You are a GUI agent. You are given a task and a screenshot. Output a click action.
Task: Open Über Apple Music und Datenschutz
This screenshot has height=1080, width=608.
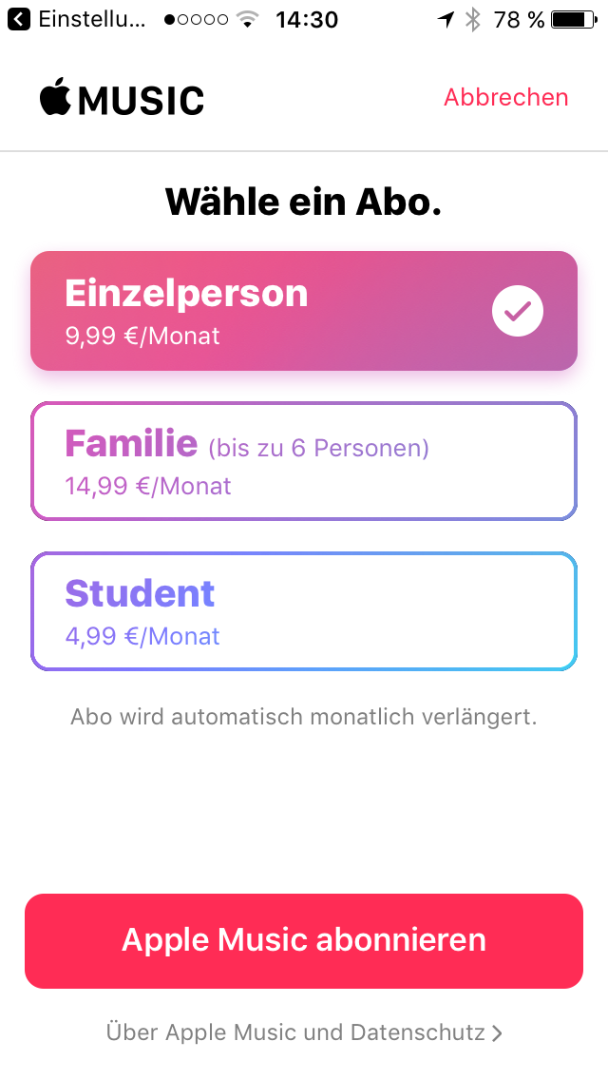(304, 1032)
